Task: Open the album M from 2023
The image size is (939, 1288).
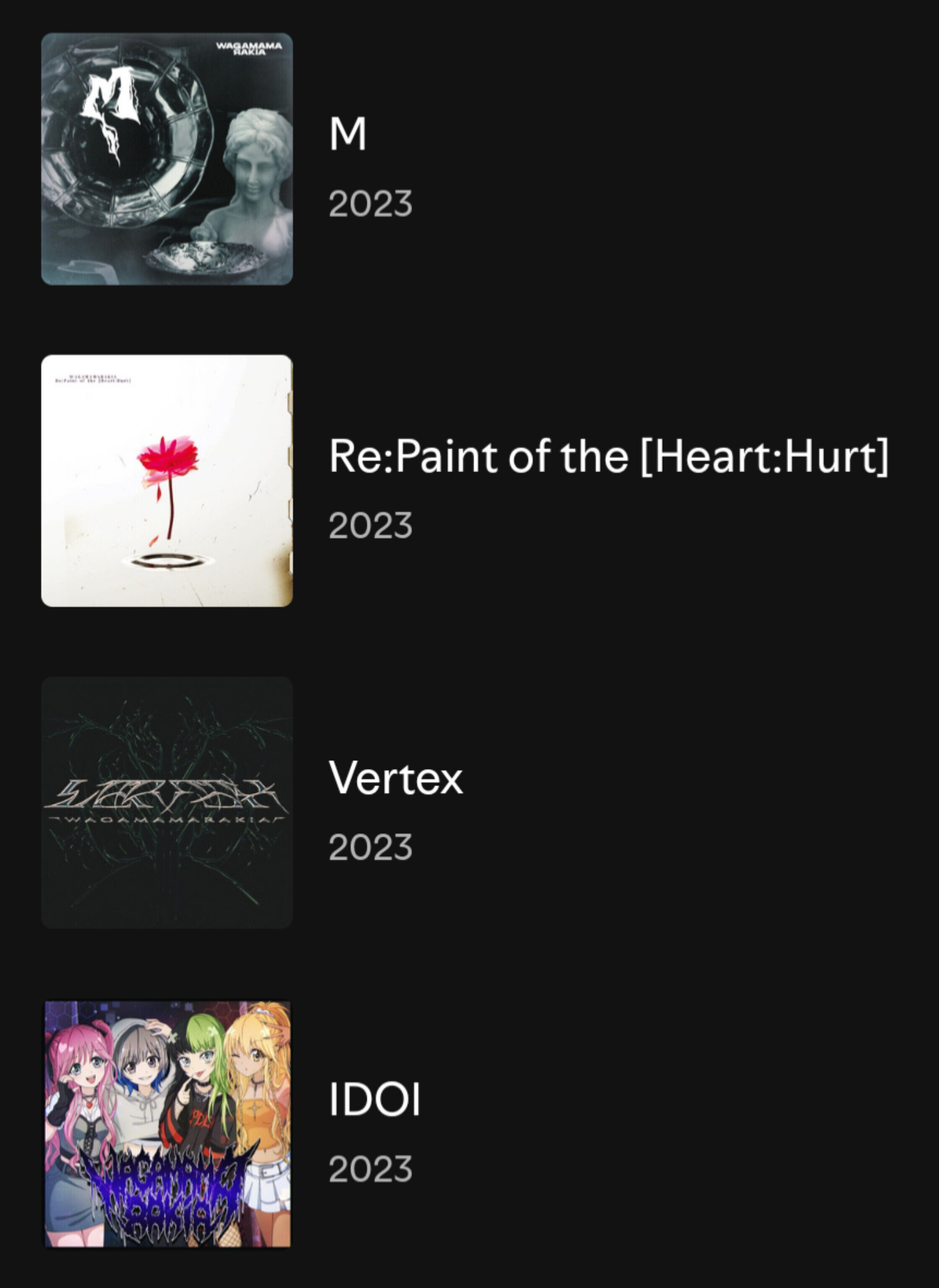Action: [x=347, y=135]
